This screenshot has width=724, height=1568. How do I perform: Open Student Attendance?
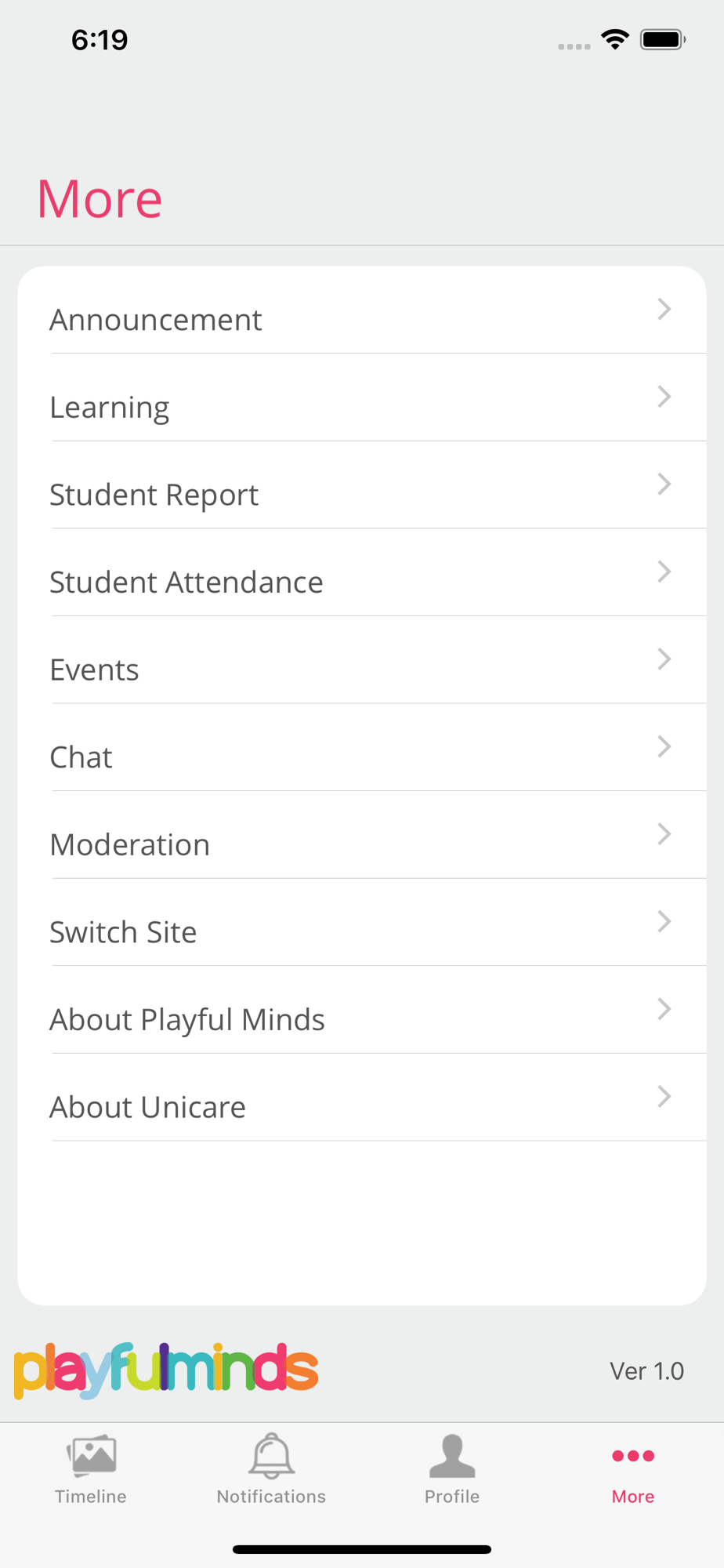point(362,572)
